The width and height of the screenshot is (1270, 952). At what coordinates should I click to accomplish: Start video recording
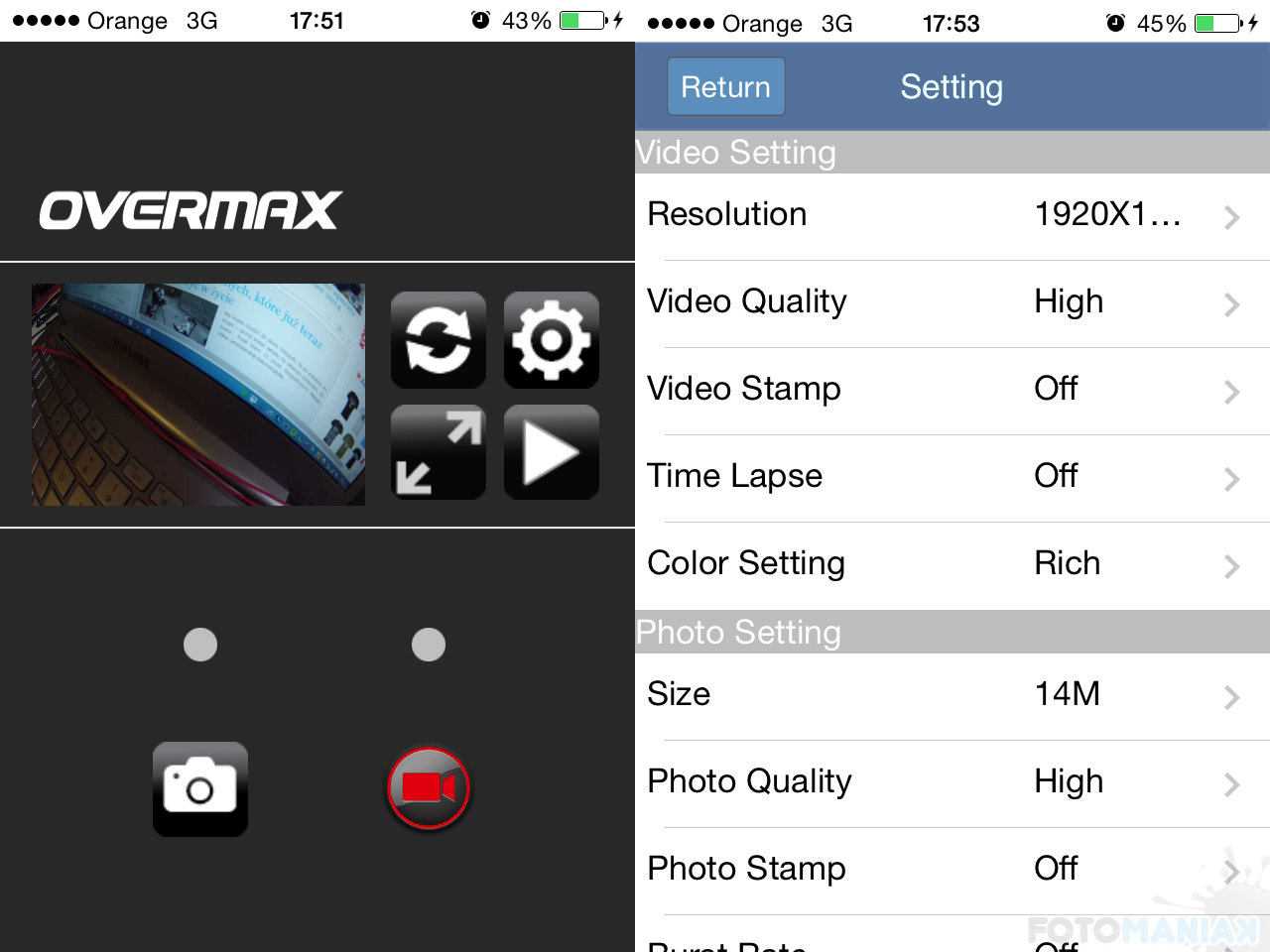(x=429, y=788)
